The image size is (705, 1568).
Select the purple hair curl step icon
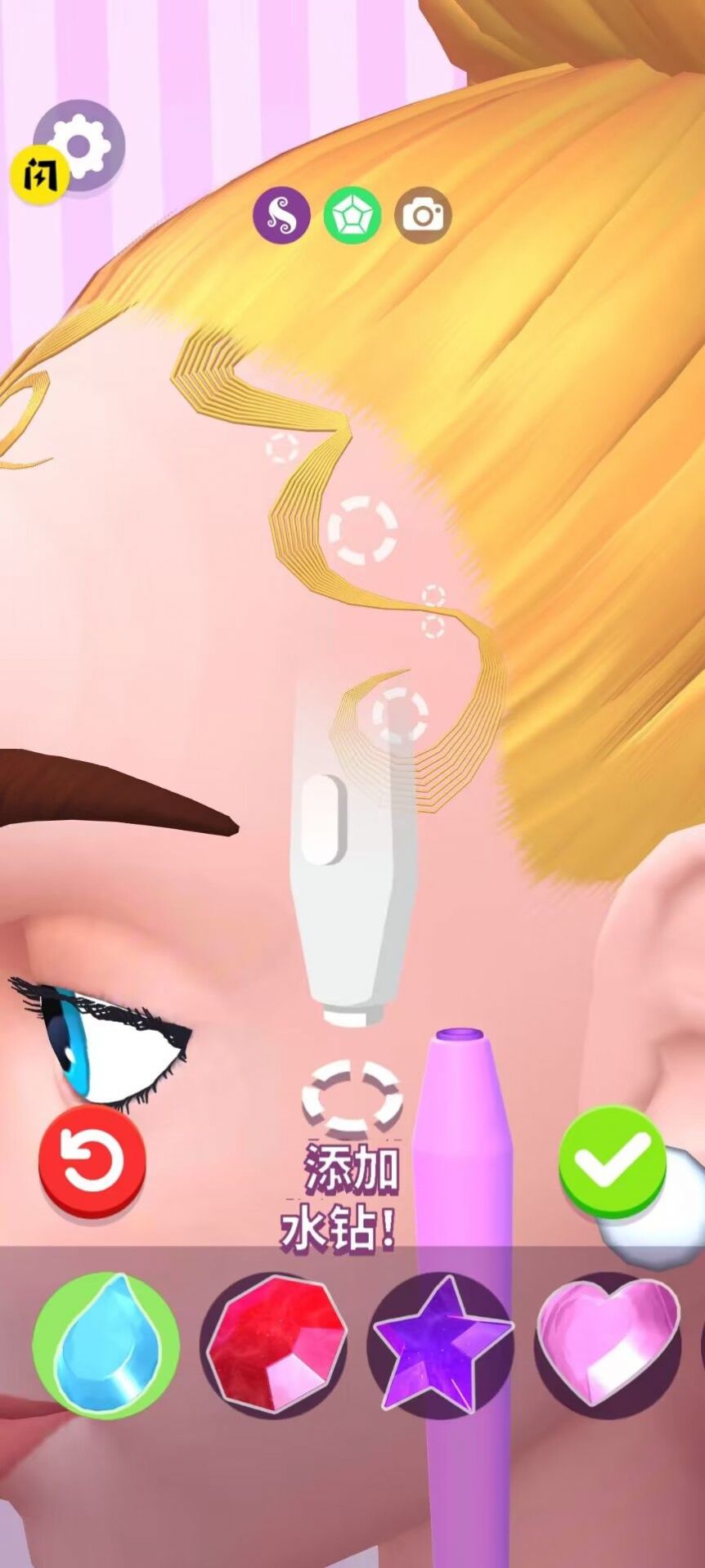pos(281,216)
